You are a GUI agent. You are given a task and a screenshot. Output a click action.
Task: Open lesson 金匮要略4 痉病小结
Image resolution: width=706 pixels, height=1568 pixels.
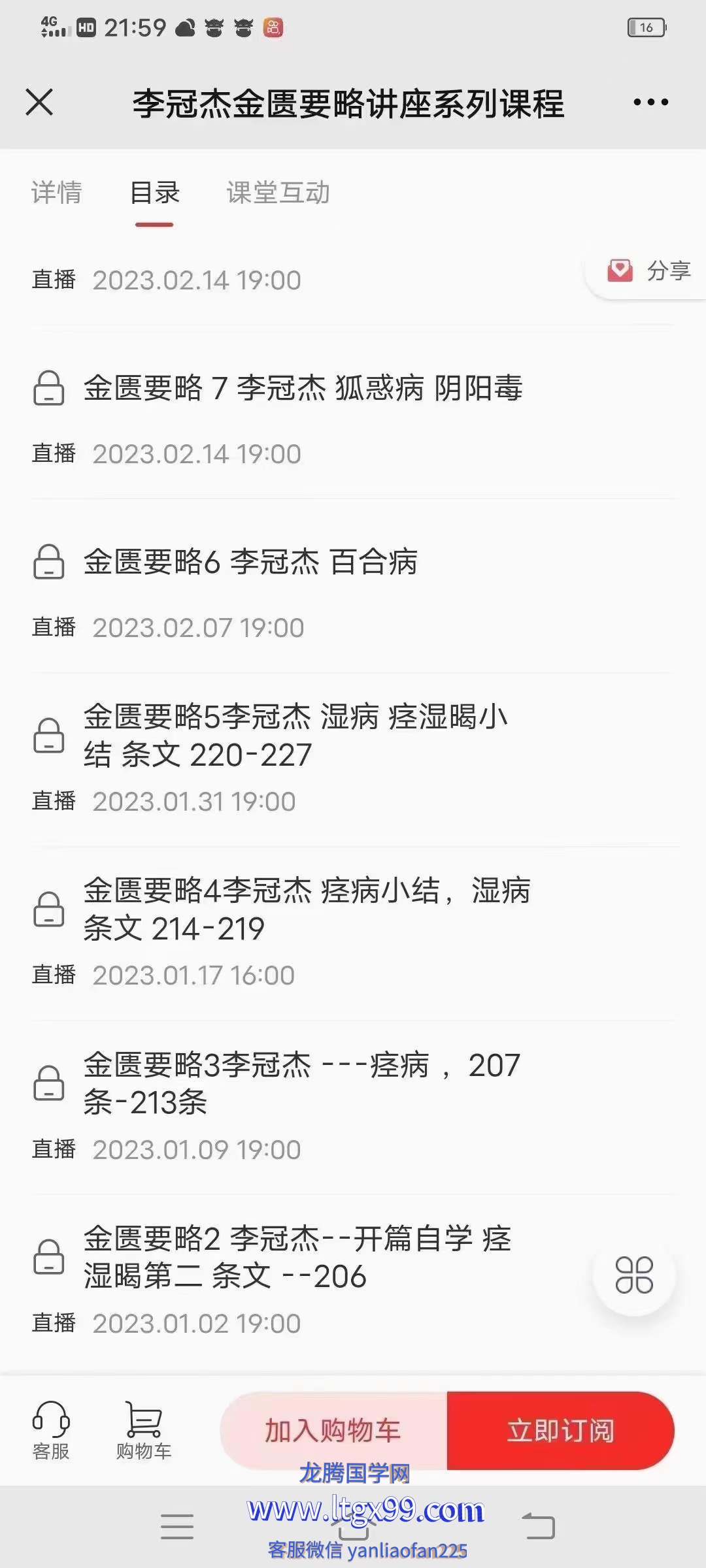[353, 932]
